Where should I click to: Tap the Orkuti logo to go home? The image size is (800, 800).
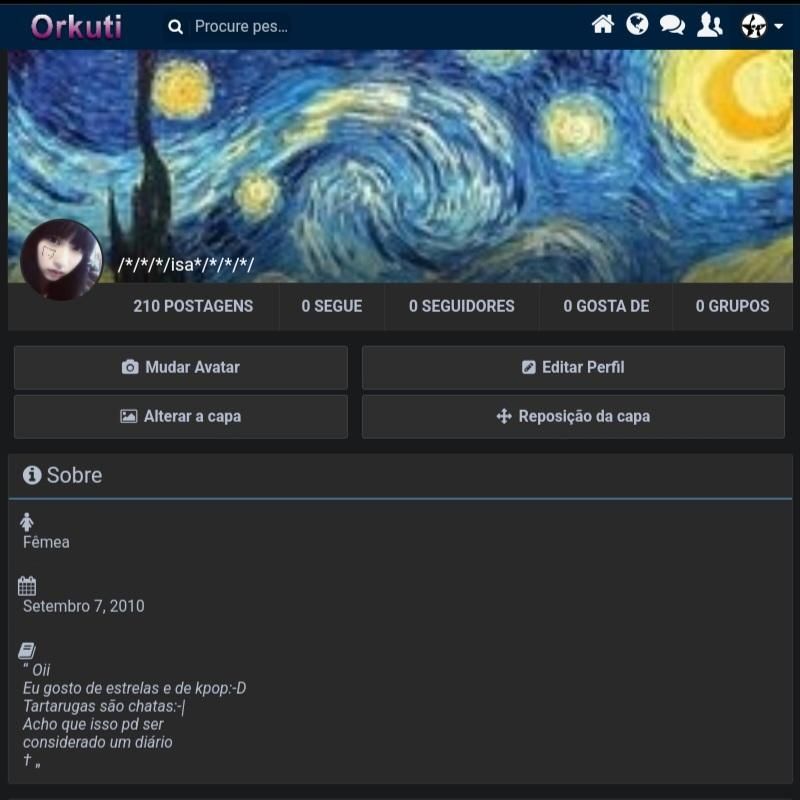76,26
